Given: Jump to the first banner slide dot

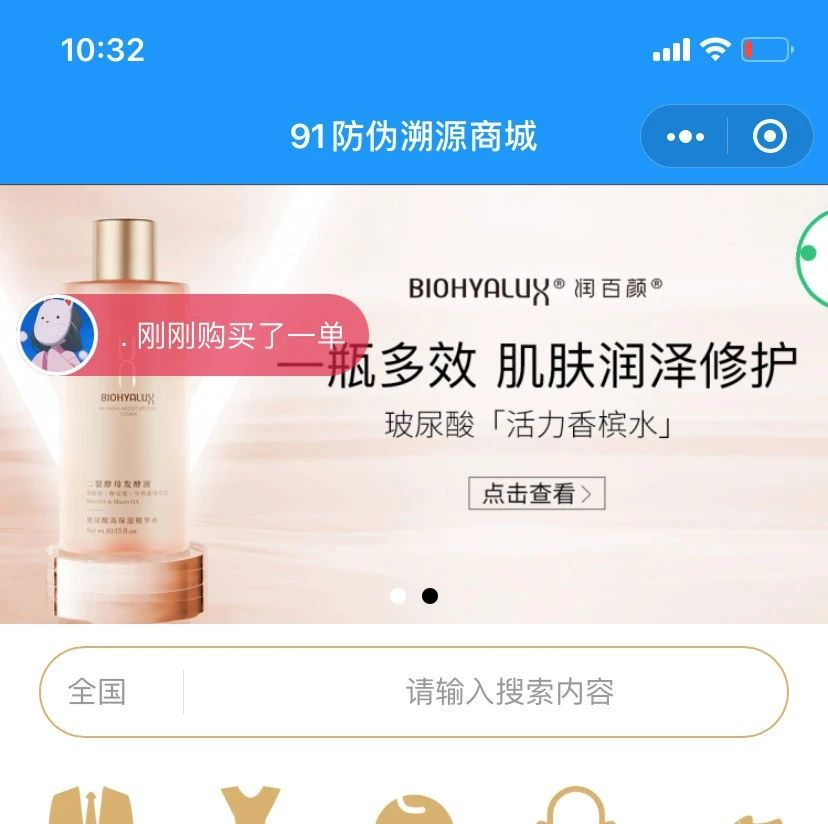Looking at the screenshot, I should (x=398, y=596).
